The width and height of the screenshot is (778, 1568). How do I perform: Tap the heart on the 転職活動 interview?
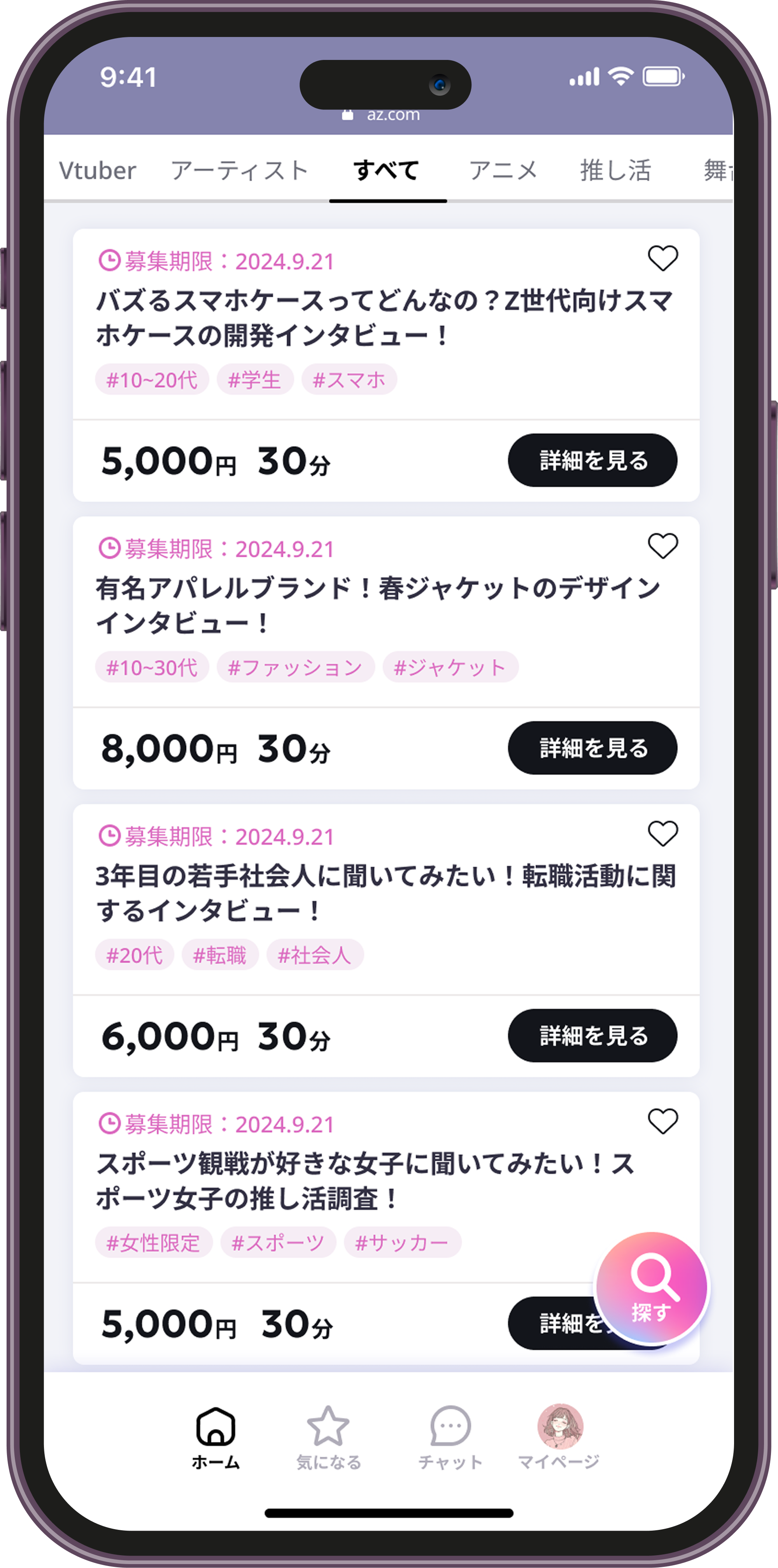(662, 833)
